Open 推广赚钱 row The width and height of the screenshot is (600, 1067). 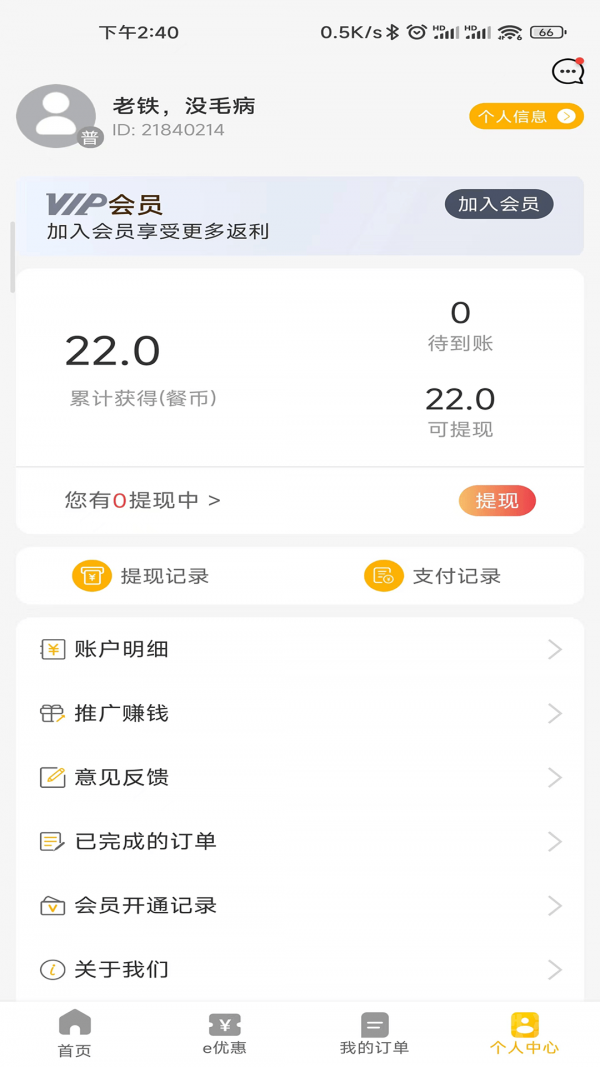point(300,714)
